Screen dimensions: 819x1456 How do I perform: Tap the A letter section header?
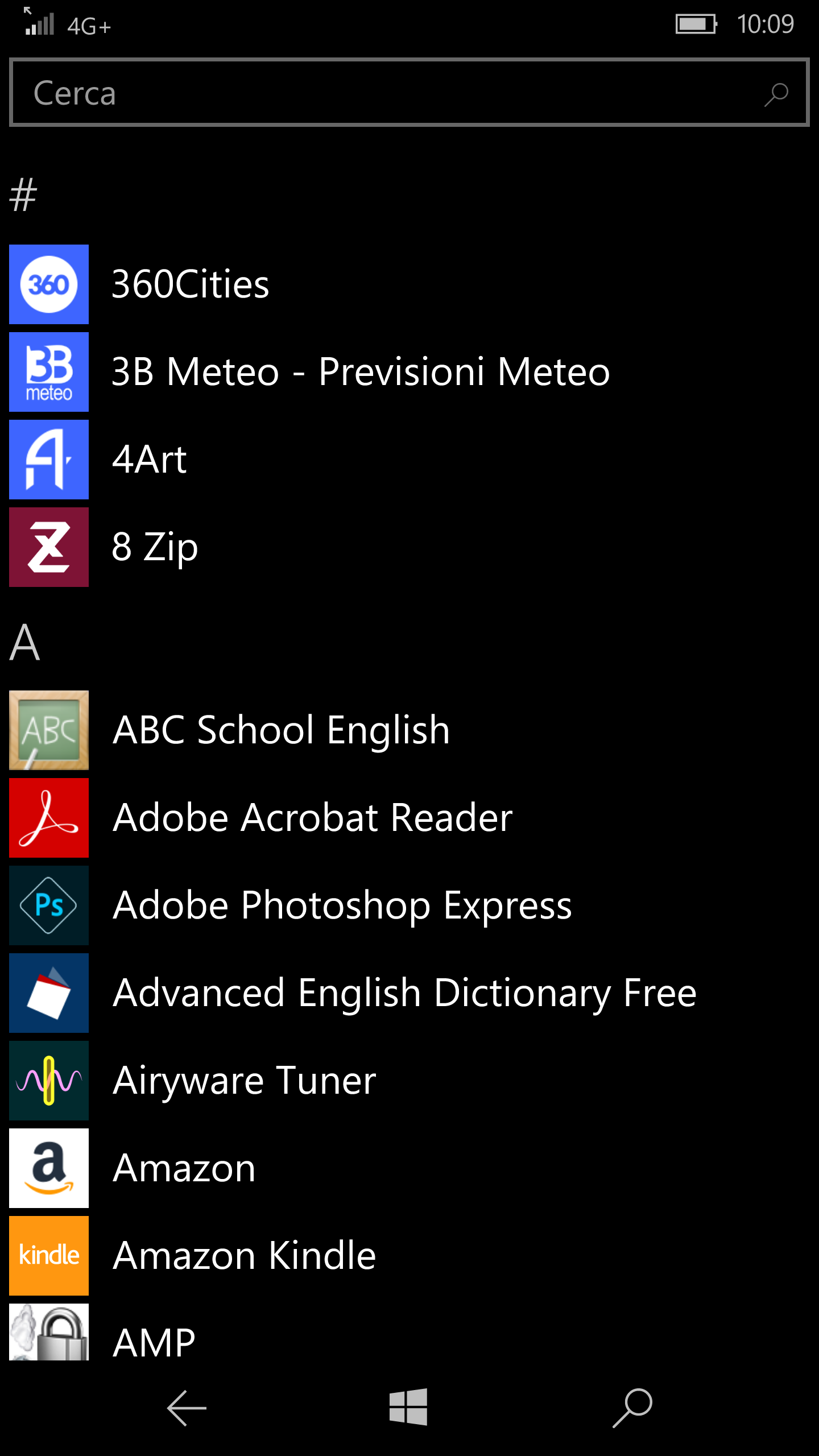click(25, 642)
